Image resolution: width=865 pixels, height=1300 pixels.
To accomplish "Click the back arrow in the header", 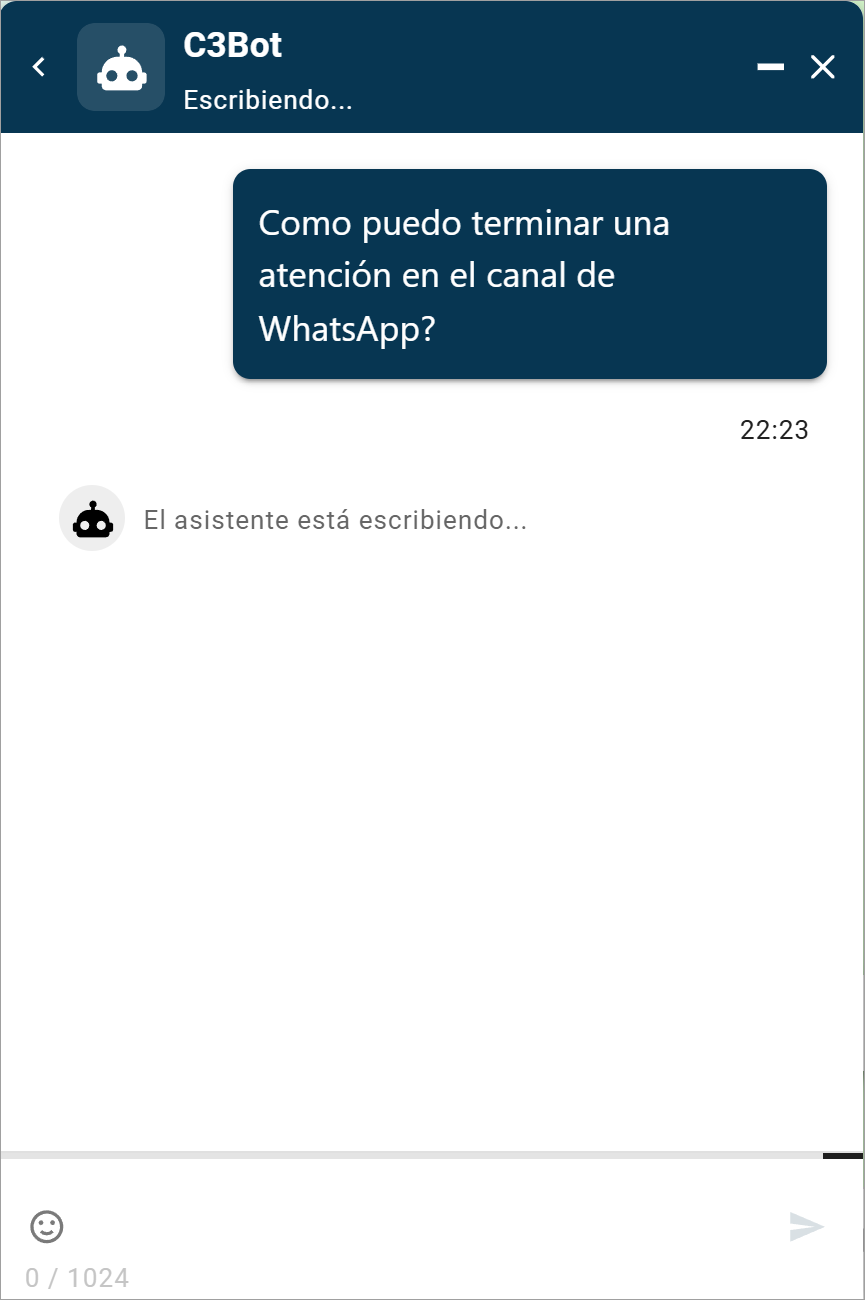I will [38, 67].
